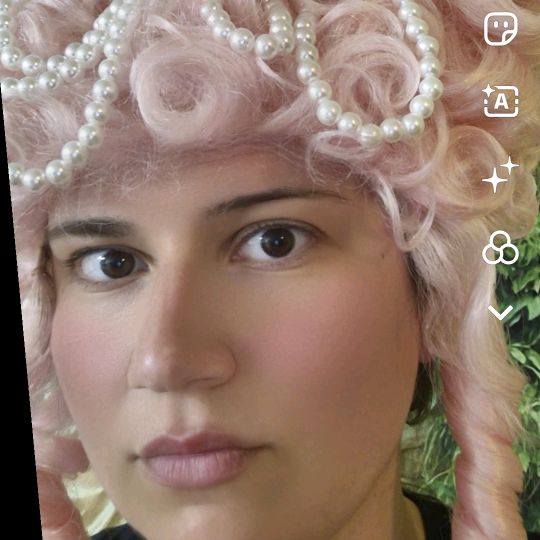Add animated text with the A icon

click(x=500, y=101)
